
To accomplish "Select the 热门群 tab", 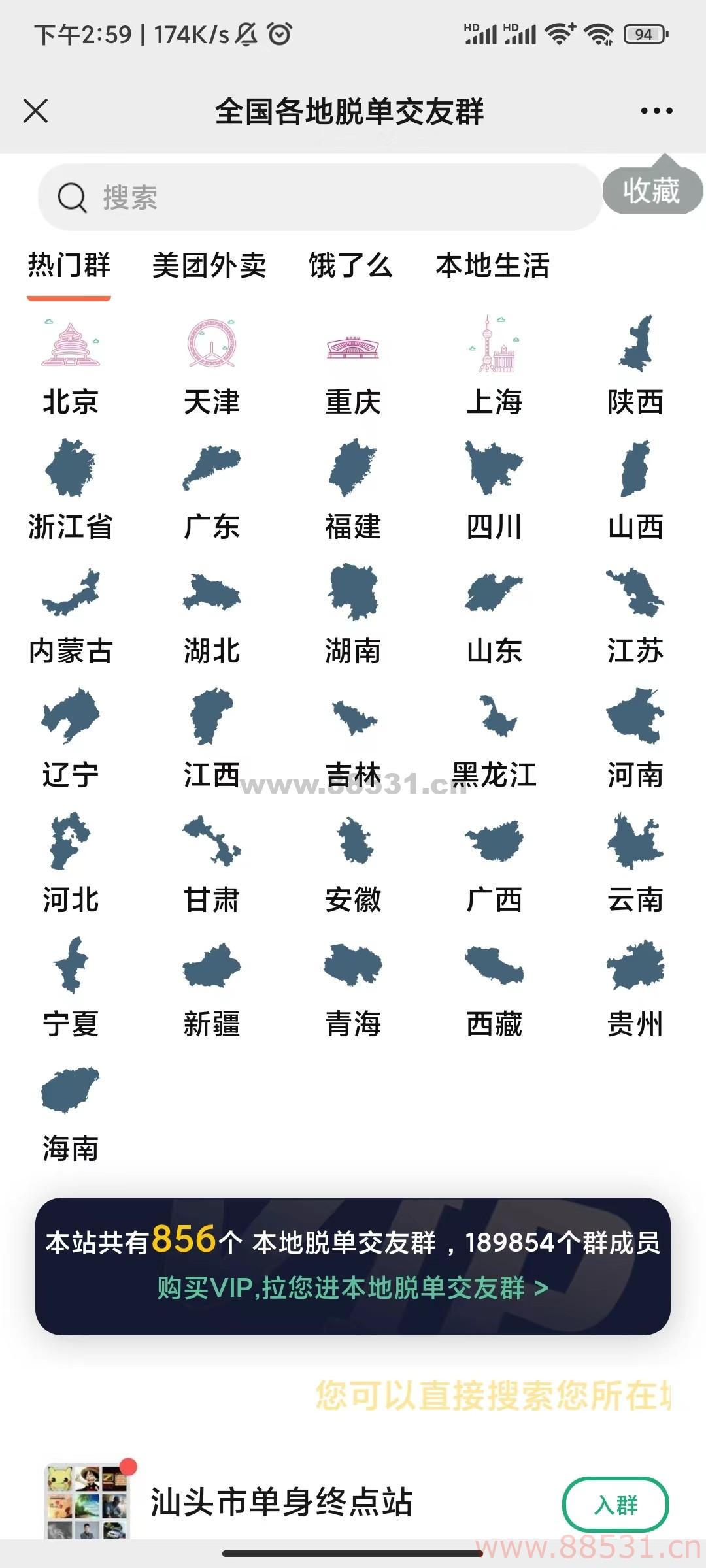I will point(69,266).
